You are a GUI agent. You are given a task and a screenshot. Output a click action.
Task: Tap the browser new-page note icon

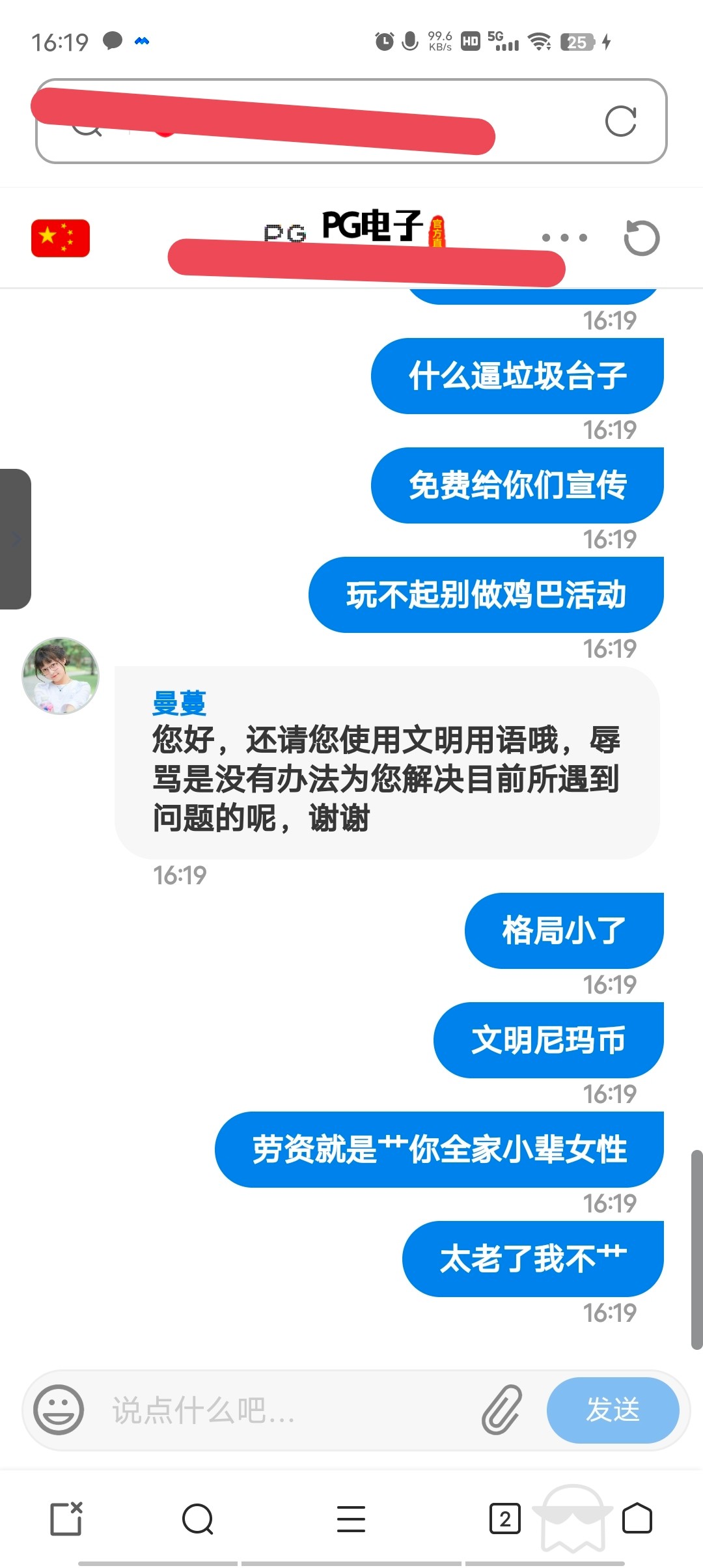pos(66,1519)
